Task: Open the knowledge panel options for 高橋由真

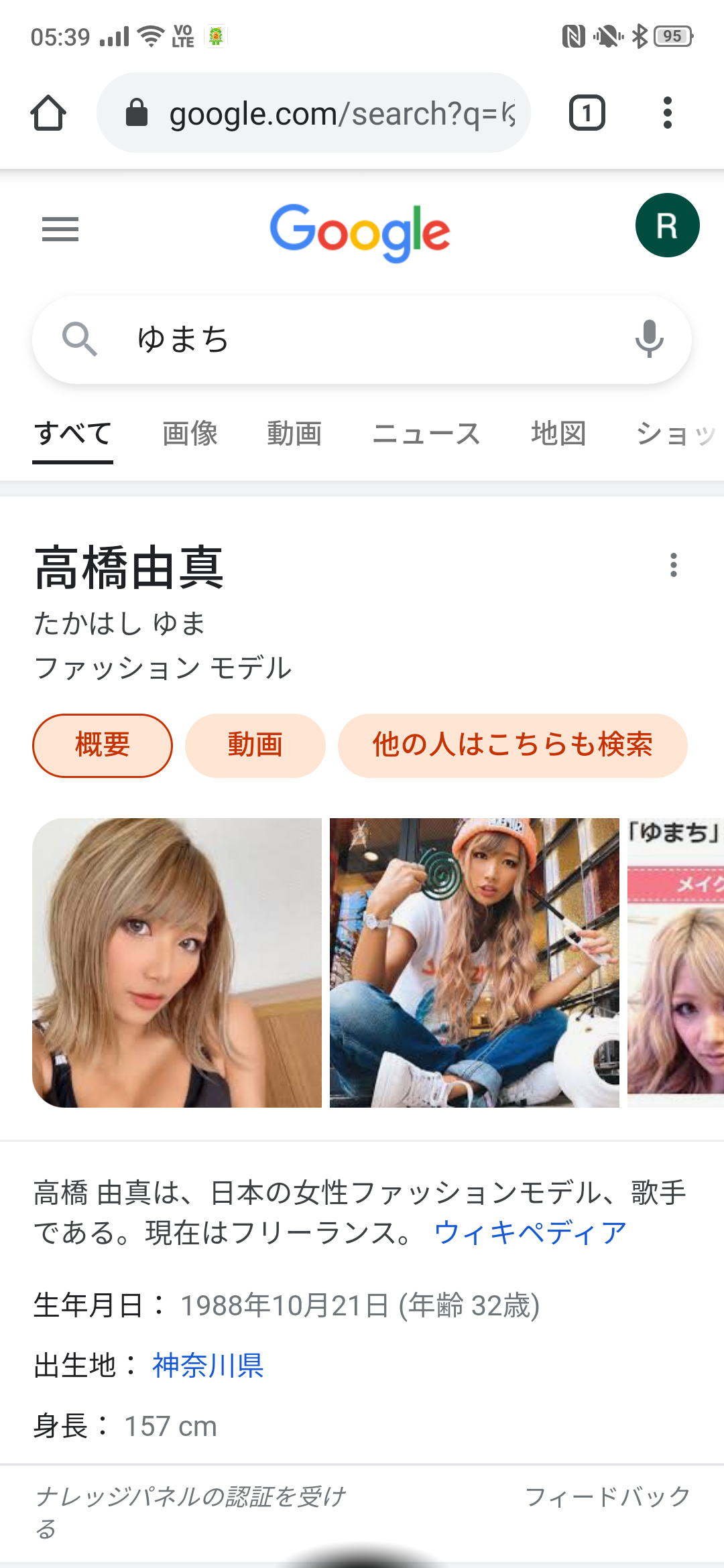Action: tap(674, 565)
